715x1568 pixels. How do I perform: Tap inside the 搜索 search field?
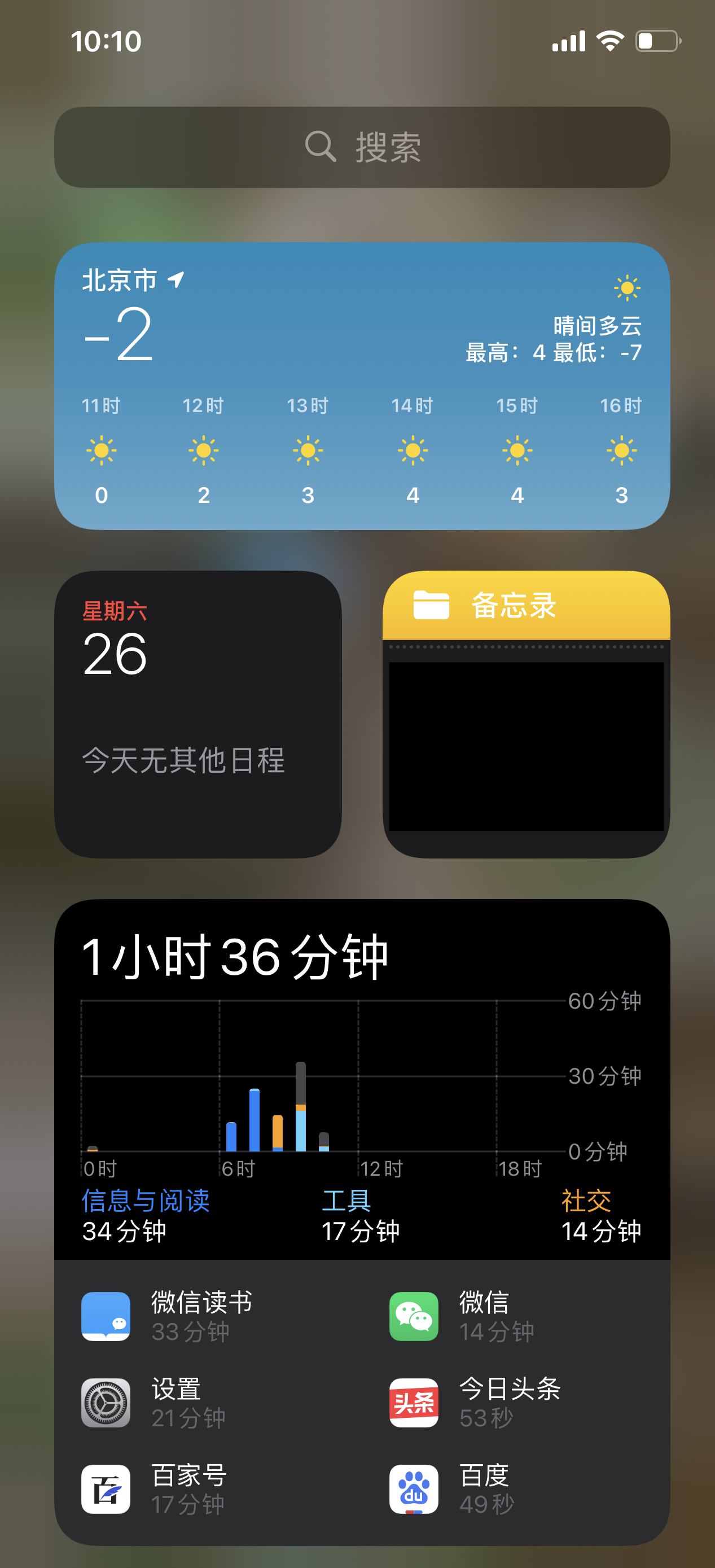click(360, 147)
